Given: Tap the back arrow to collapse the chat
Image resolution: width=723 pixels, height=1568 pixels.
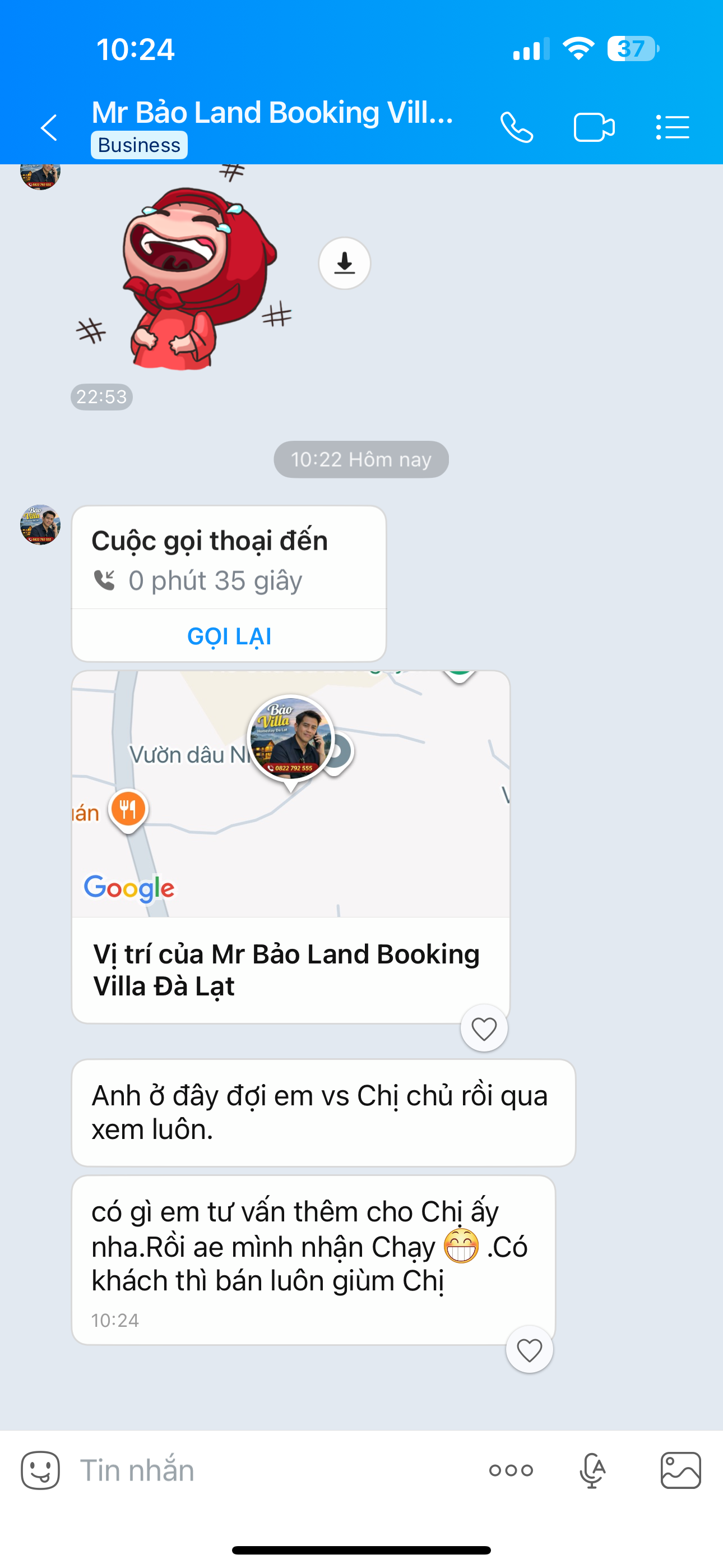Looking at the screenshot, I should click(x=48, y=128).
